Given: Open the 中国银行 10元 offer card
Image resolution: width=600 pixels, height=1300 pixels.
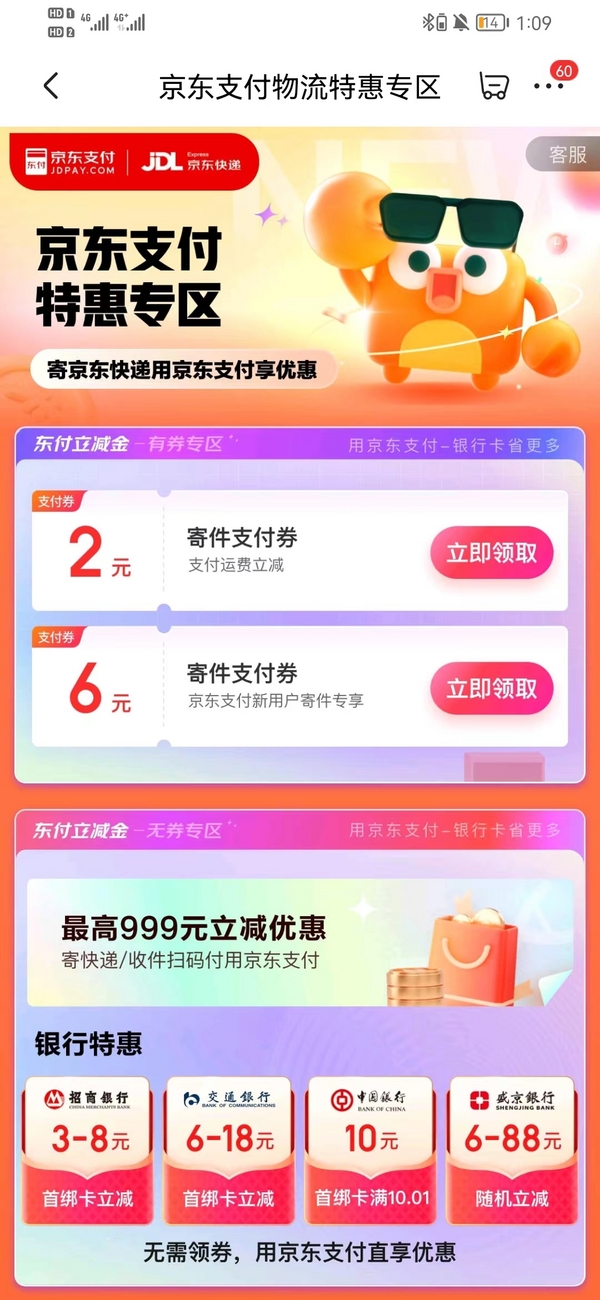Looking at the screenshot, I should [370, 1150].
